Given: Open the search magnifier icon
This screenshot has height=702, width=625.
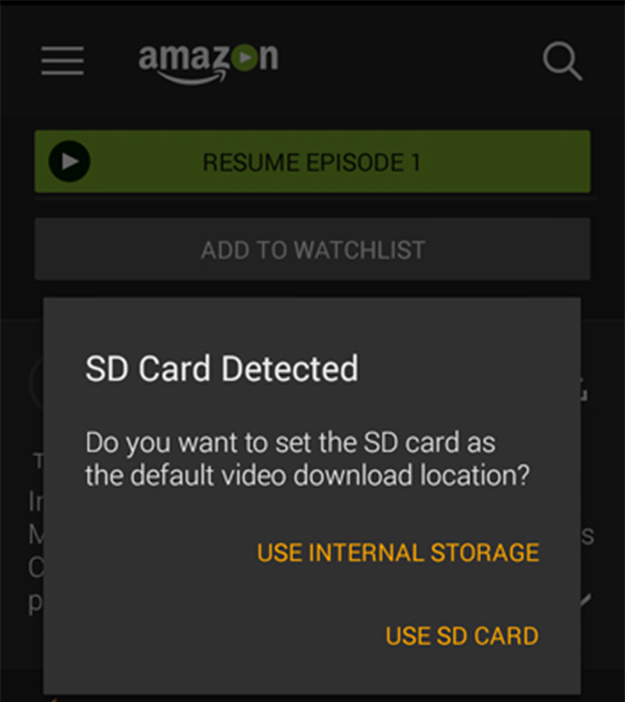Looking at the screenshot, I should point(562,61).
